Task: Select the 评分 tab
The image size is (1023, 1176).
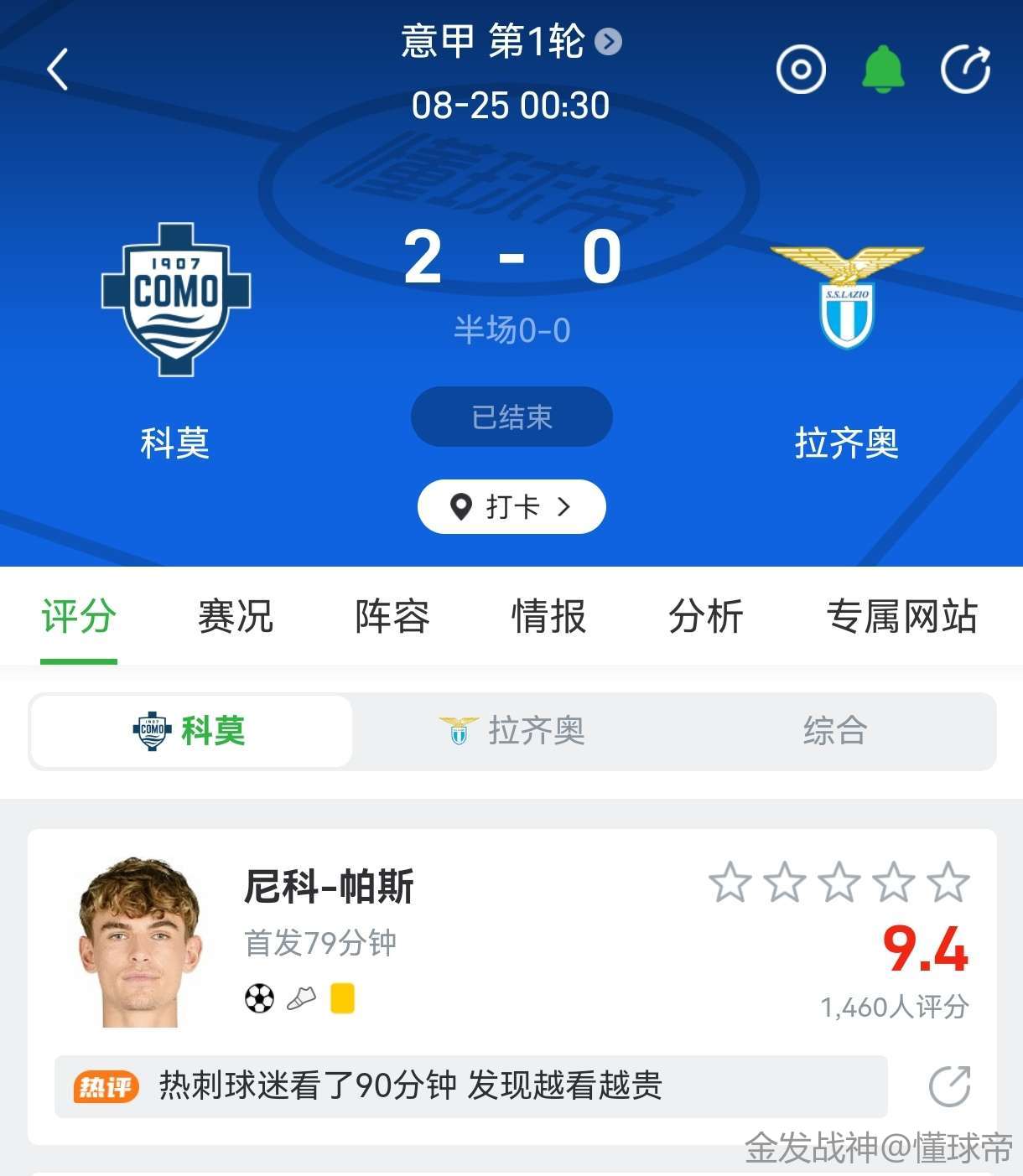Action: (x=79, y=616)
